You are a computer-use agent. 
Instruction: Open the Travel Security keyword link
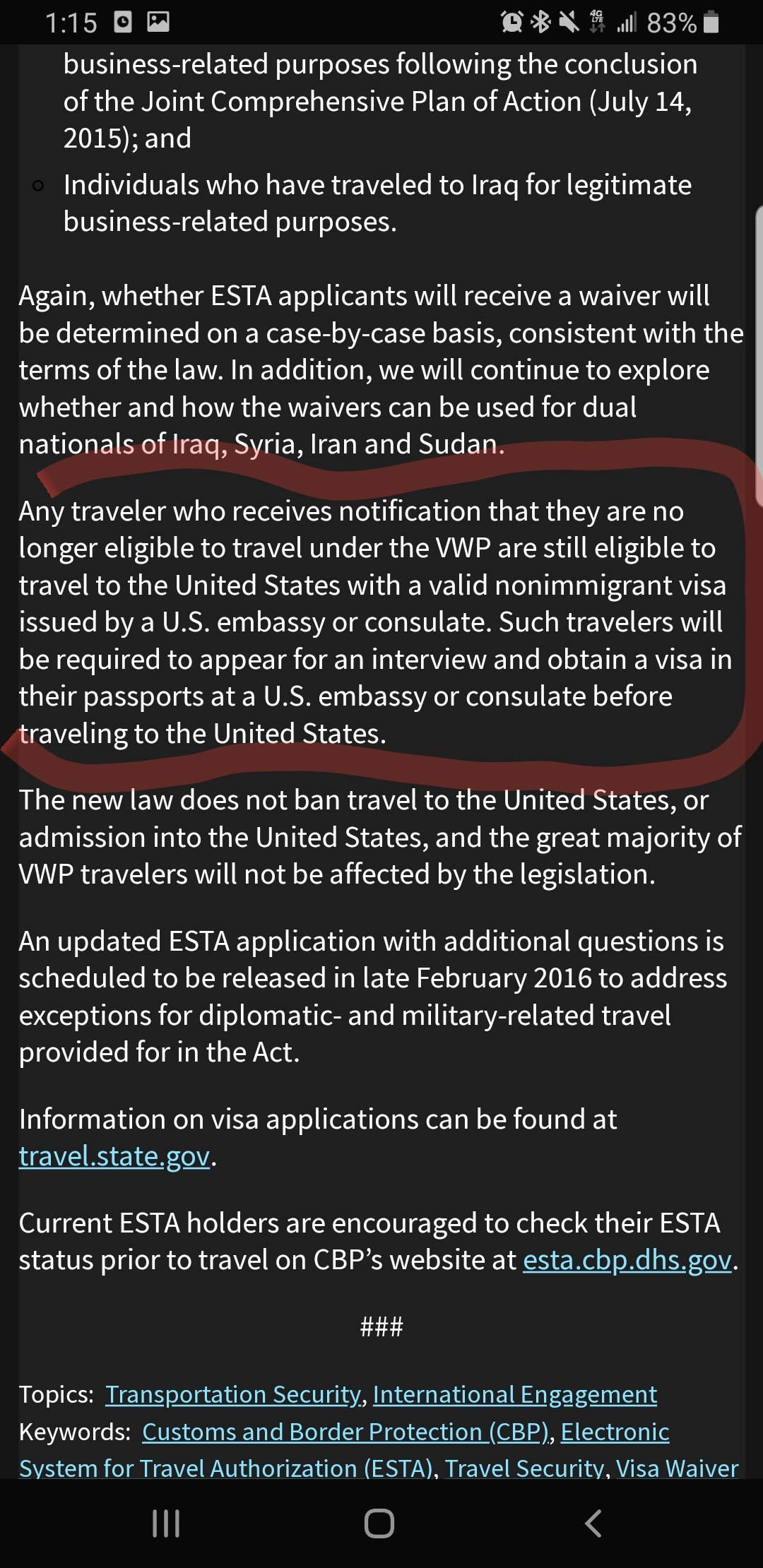point(525,1468)
